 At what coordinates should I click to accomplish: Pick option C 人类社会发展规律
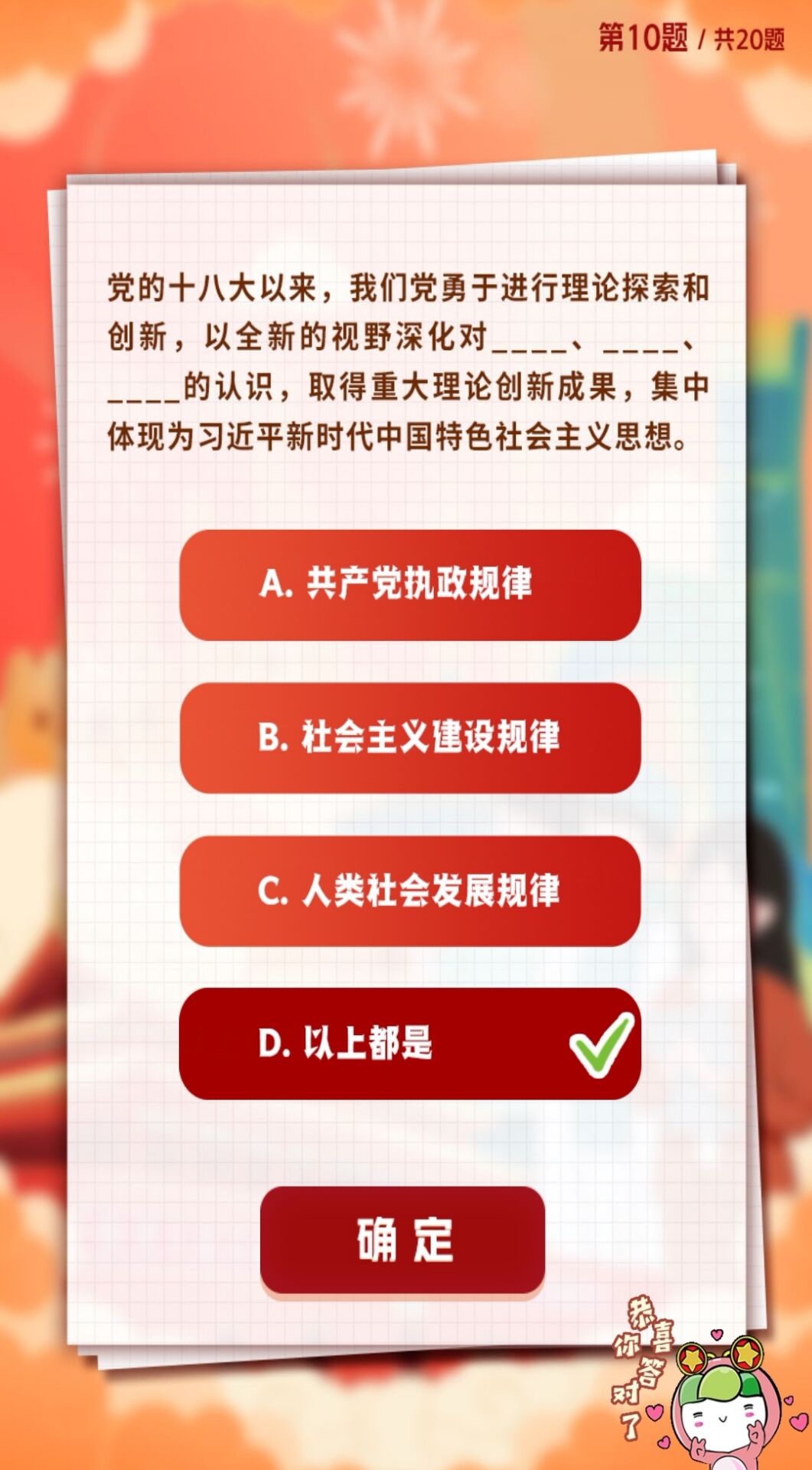[409, 891]
